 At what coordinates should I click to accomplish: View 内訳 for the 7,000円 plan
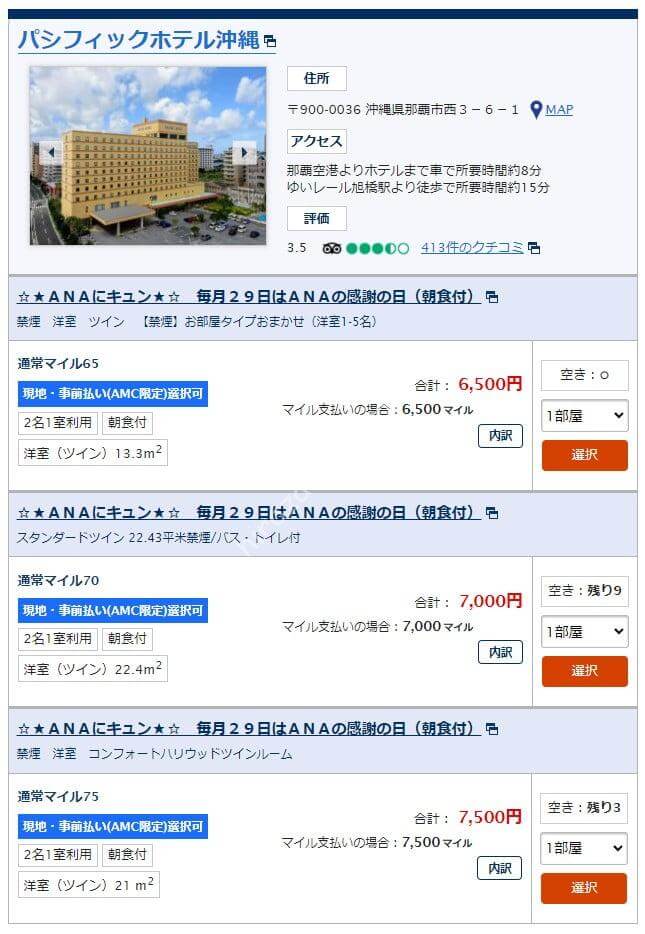tap(499, 652)
